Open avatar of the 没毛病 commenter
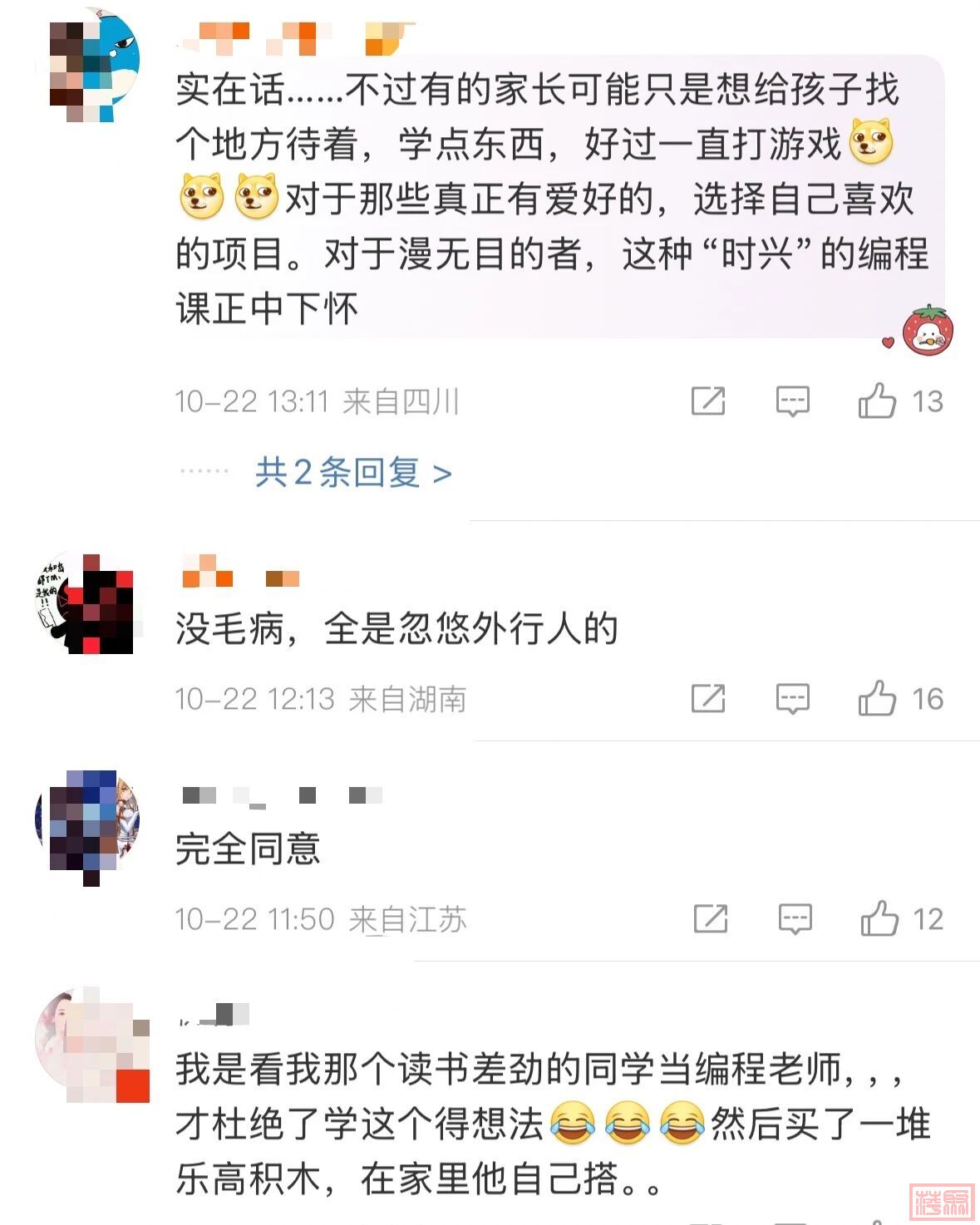Screen dimensions: 980x1225 tap(86, 603)
